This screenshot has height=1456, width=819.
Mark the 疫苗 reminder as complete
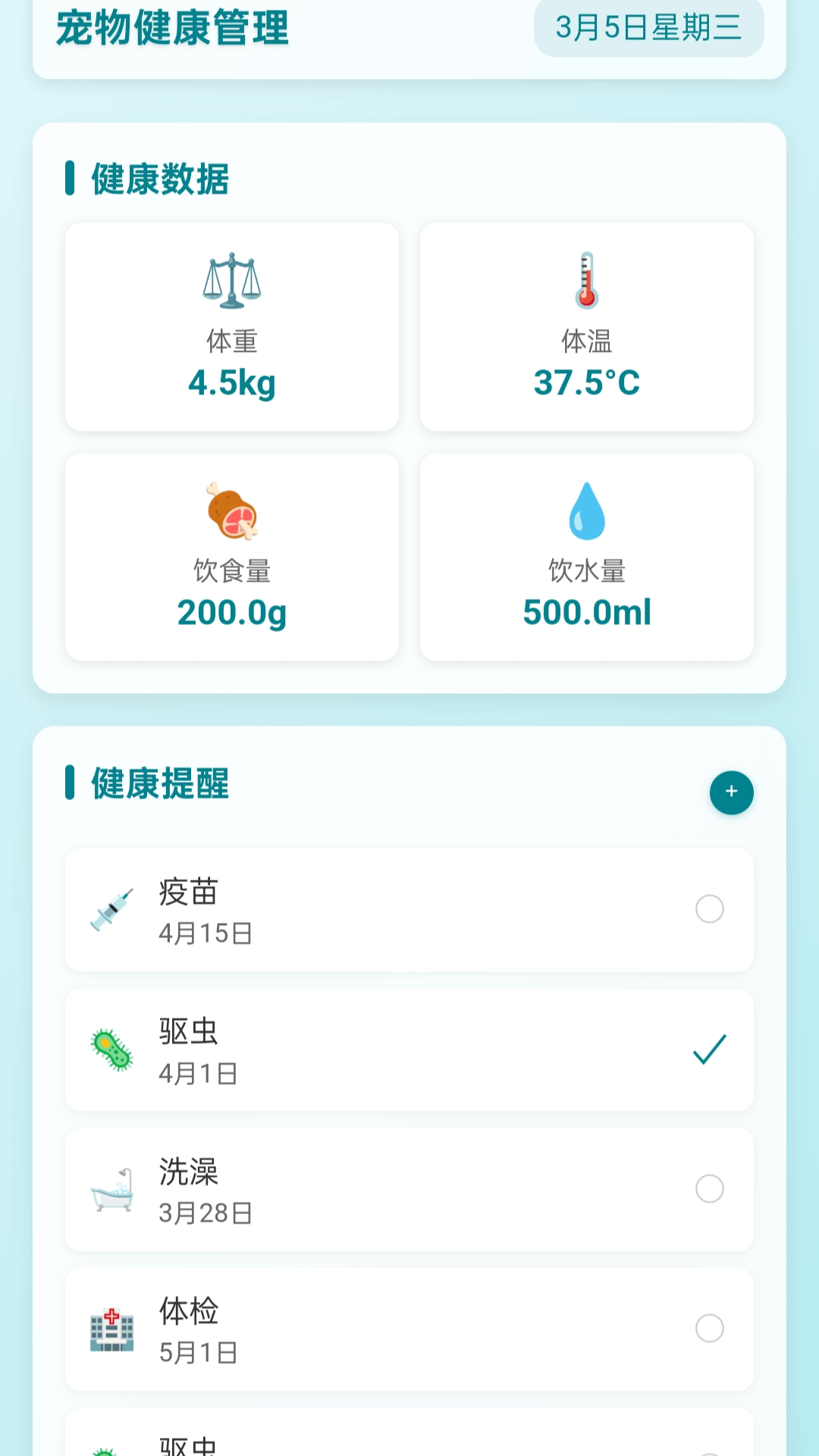click(x=710, y=910)
